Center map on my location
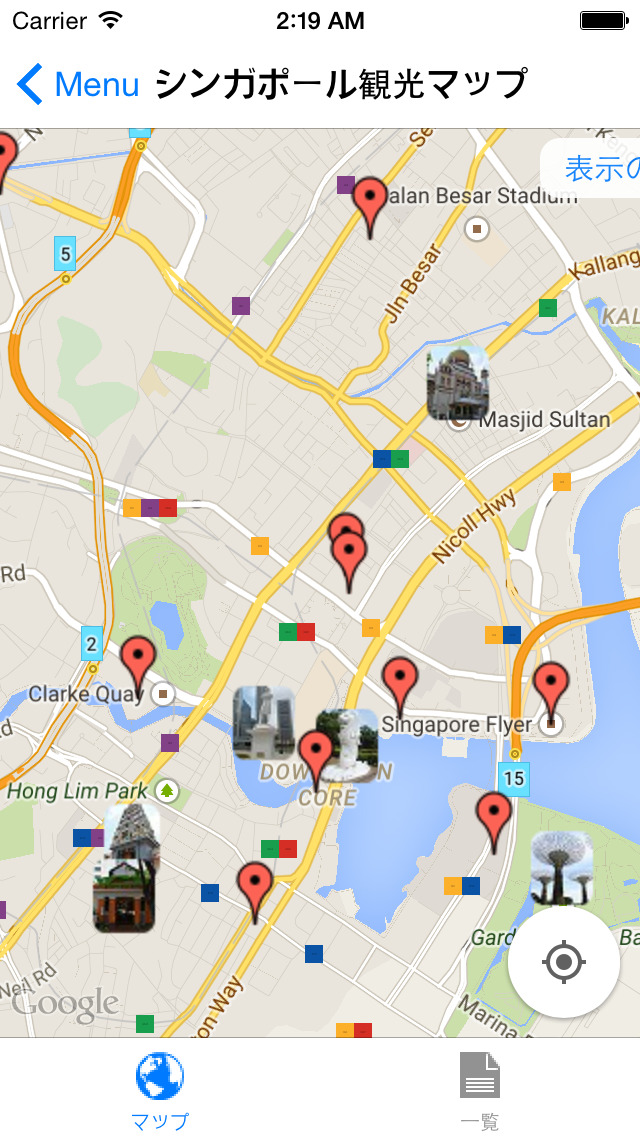 [x=563, y=962]
